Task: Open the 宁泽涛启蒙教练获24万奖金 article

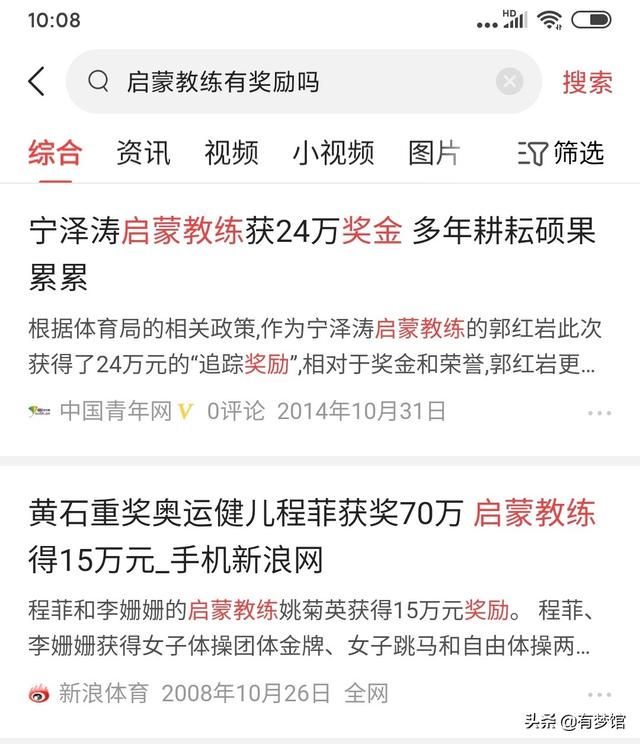Action: (313, 253)
